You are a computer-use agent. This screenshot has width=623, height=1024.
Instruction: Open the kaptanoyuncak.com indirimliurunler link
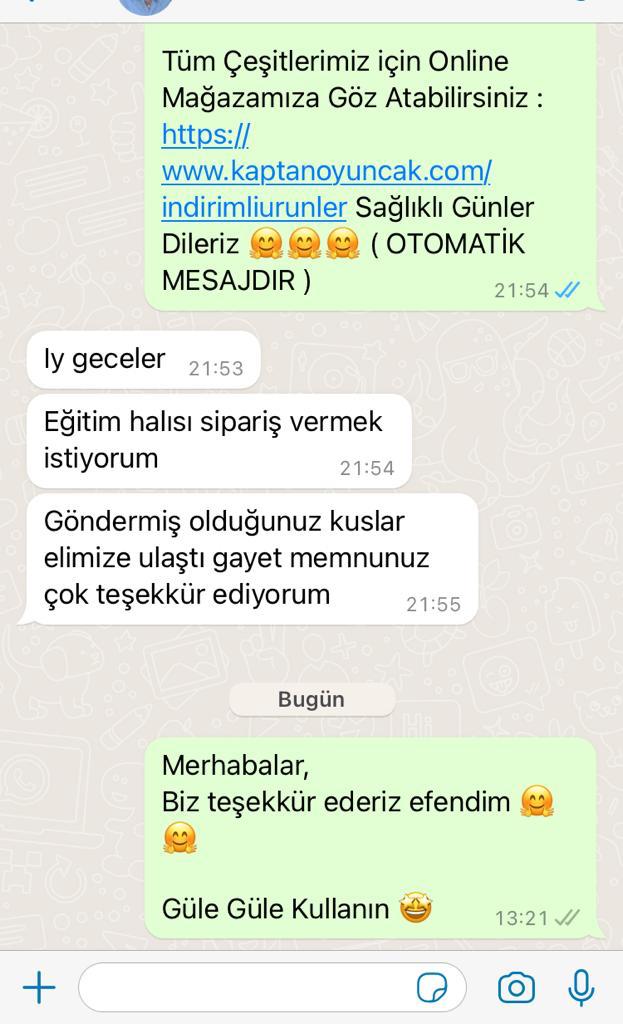pos(326,171)
